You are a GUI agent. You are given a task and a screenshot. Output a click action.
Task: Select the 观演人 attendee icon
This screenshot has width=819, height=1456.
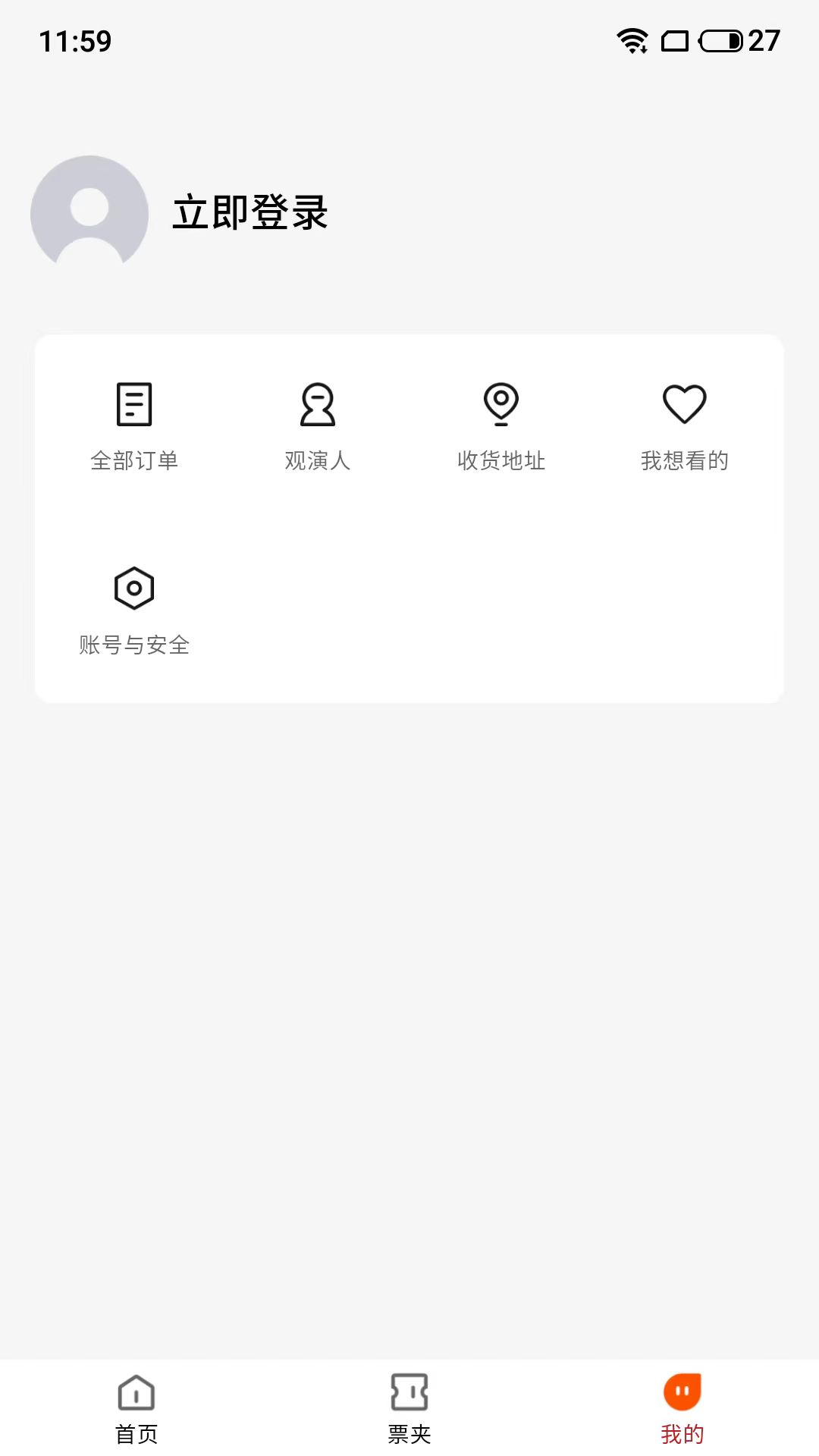click(318, 405)
